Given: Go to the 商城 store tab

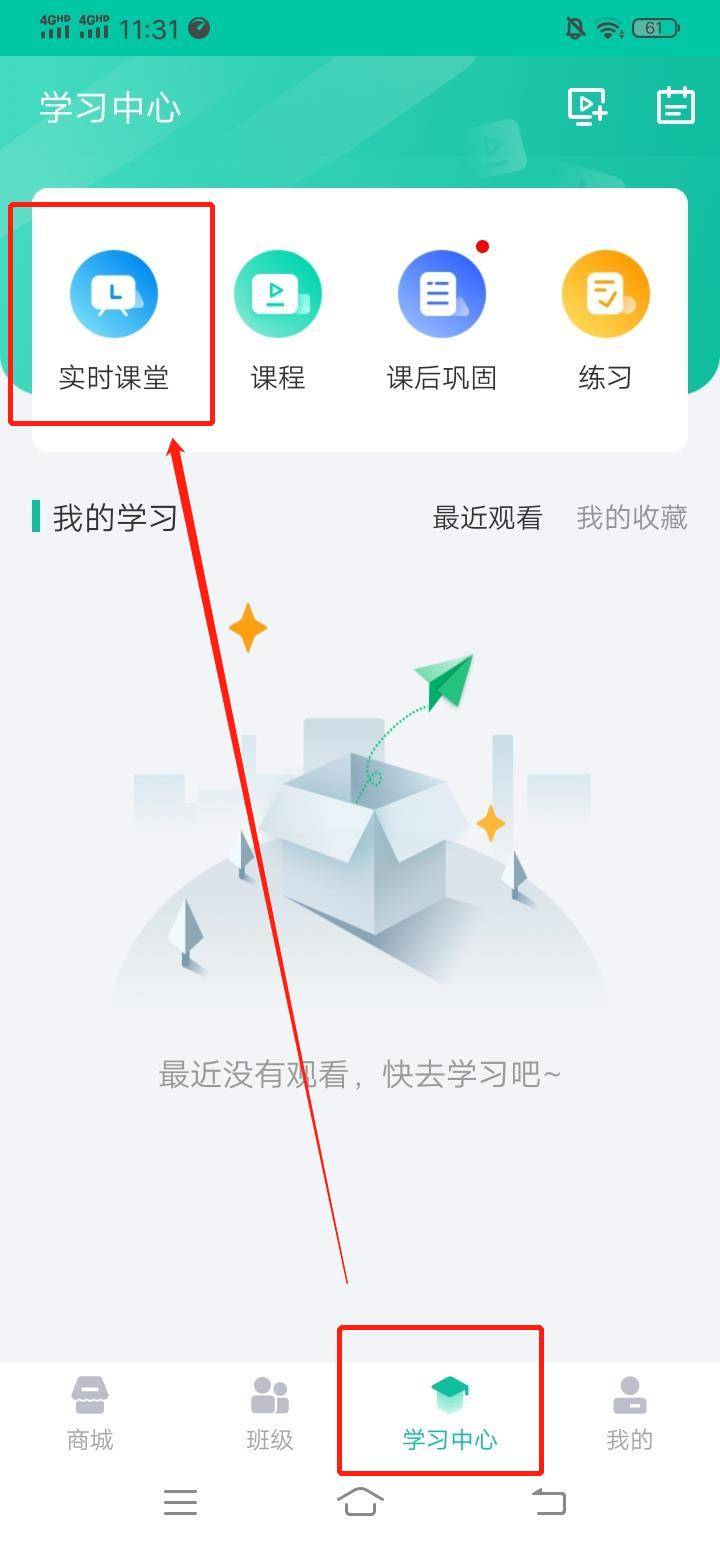Looking at the screenshot, I should click(90, 1412).
